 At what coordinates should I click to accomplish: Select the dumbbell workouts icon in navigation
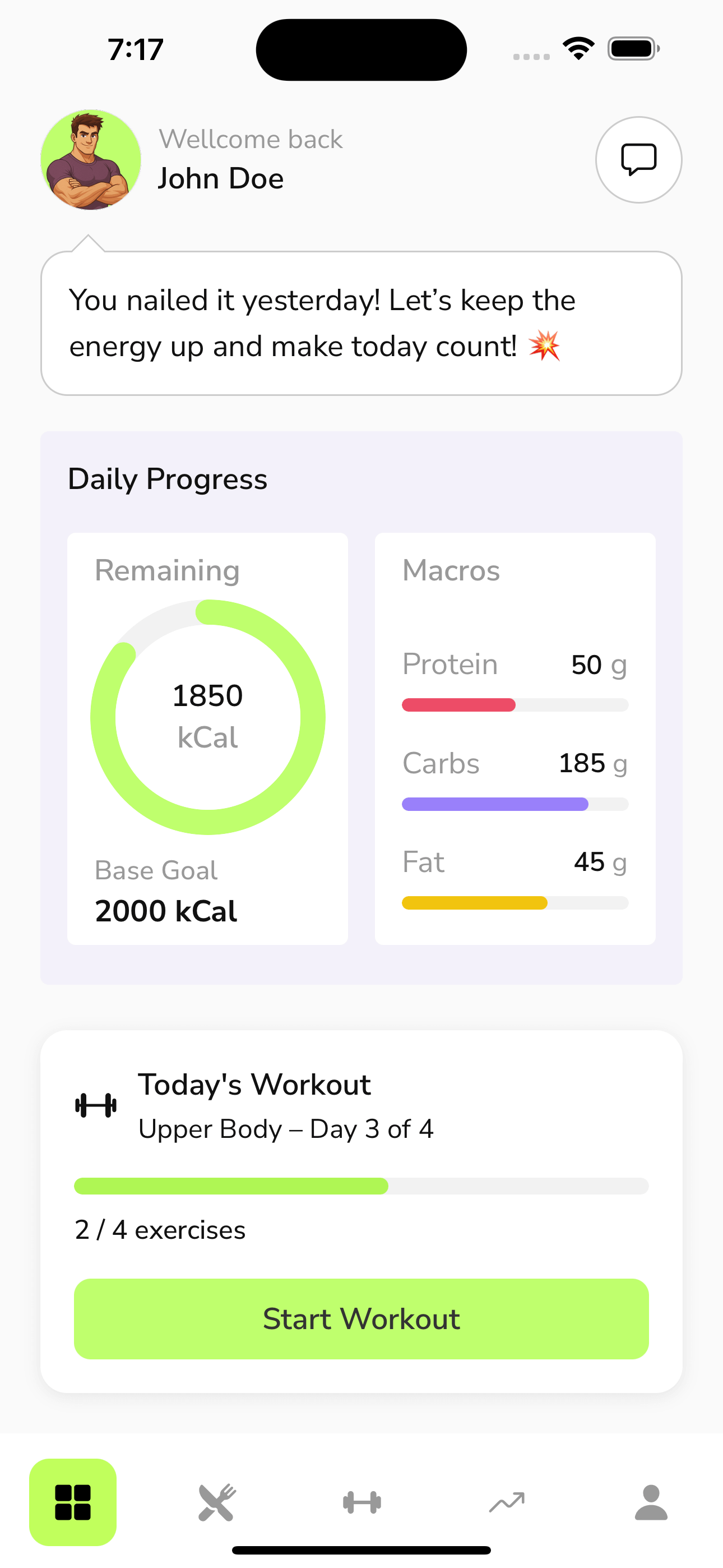361,1501
